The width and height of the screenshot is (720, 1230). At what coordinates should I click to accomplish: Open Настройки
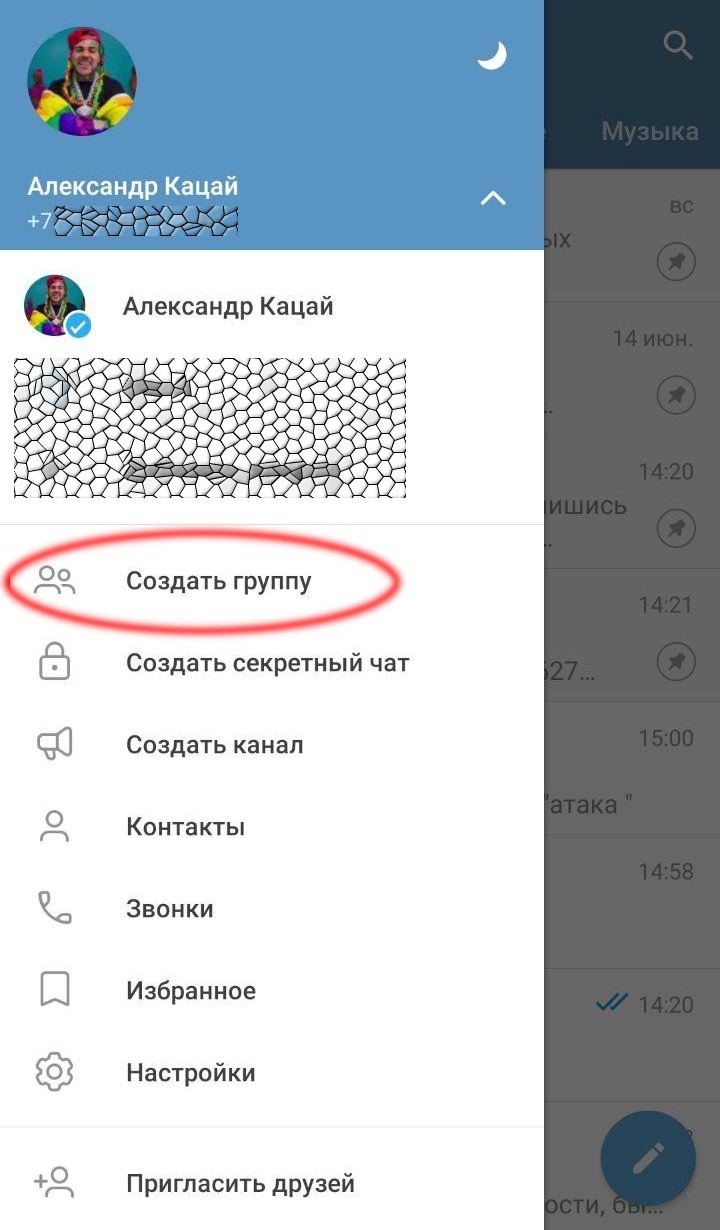(272, 1073)
